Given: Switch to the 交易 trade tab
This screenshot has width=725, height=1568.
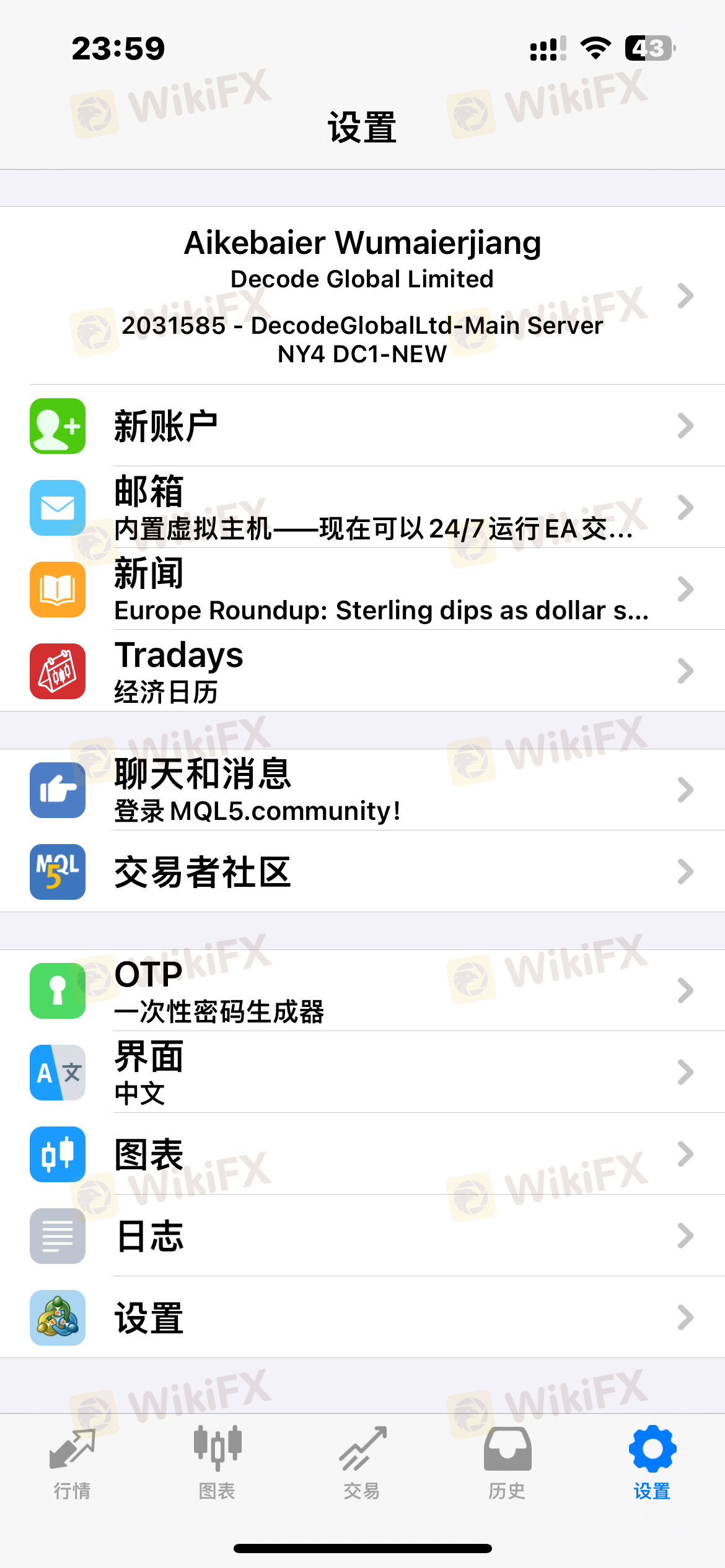Looking at the screenshot, I should point(362,1463).
